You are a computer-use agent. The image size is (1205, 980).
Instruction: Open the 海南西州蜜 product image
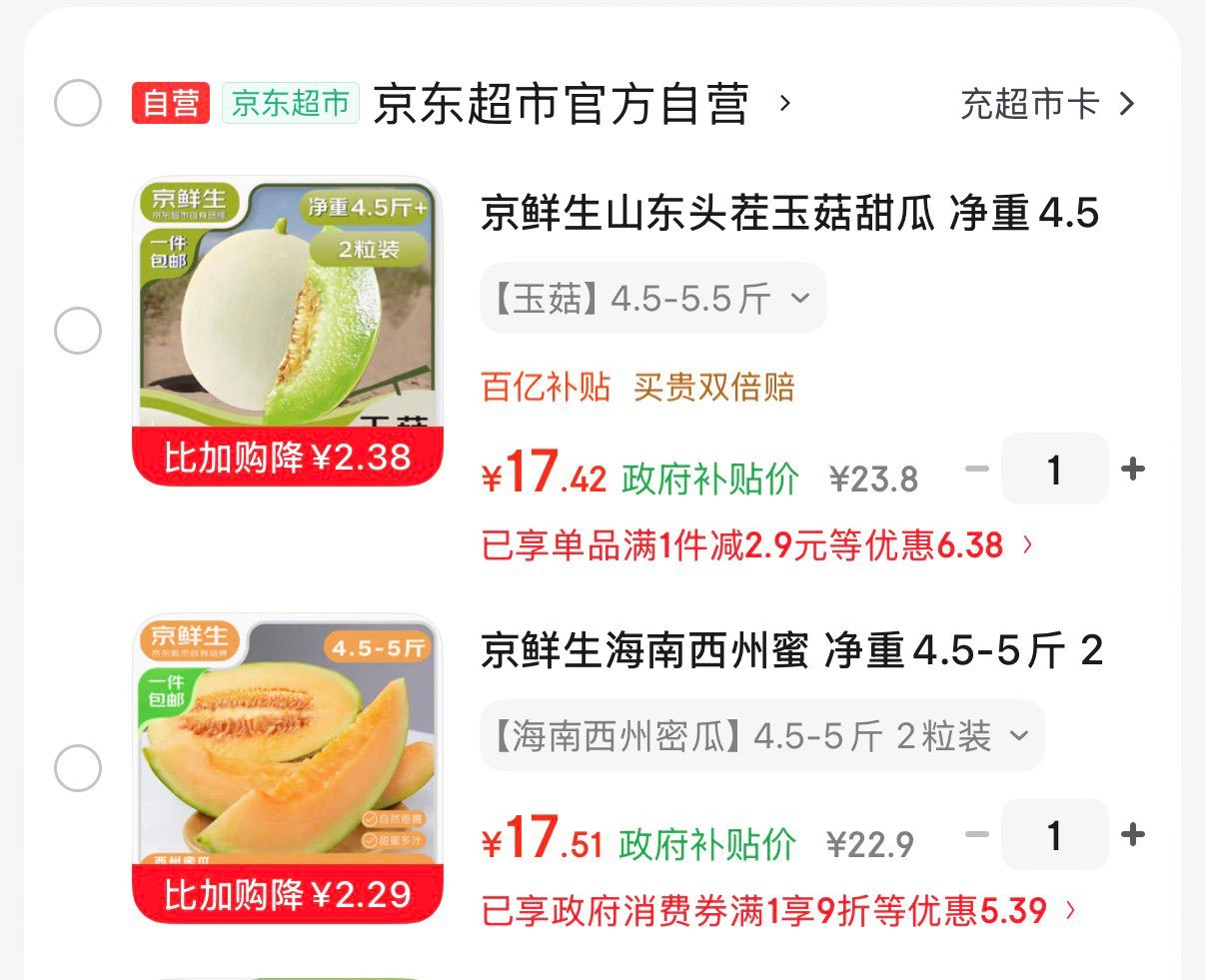coord(288,768)
